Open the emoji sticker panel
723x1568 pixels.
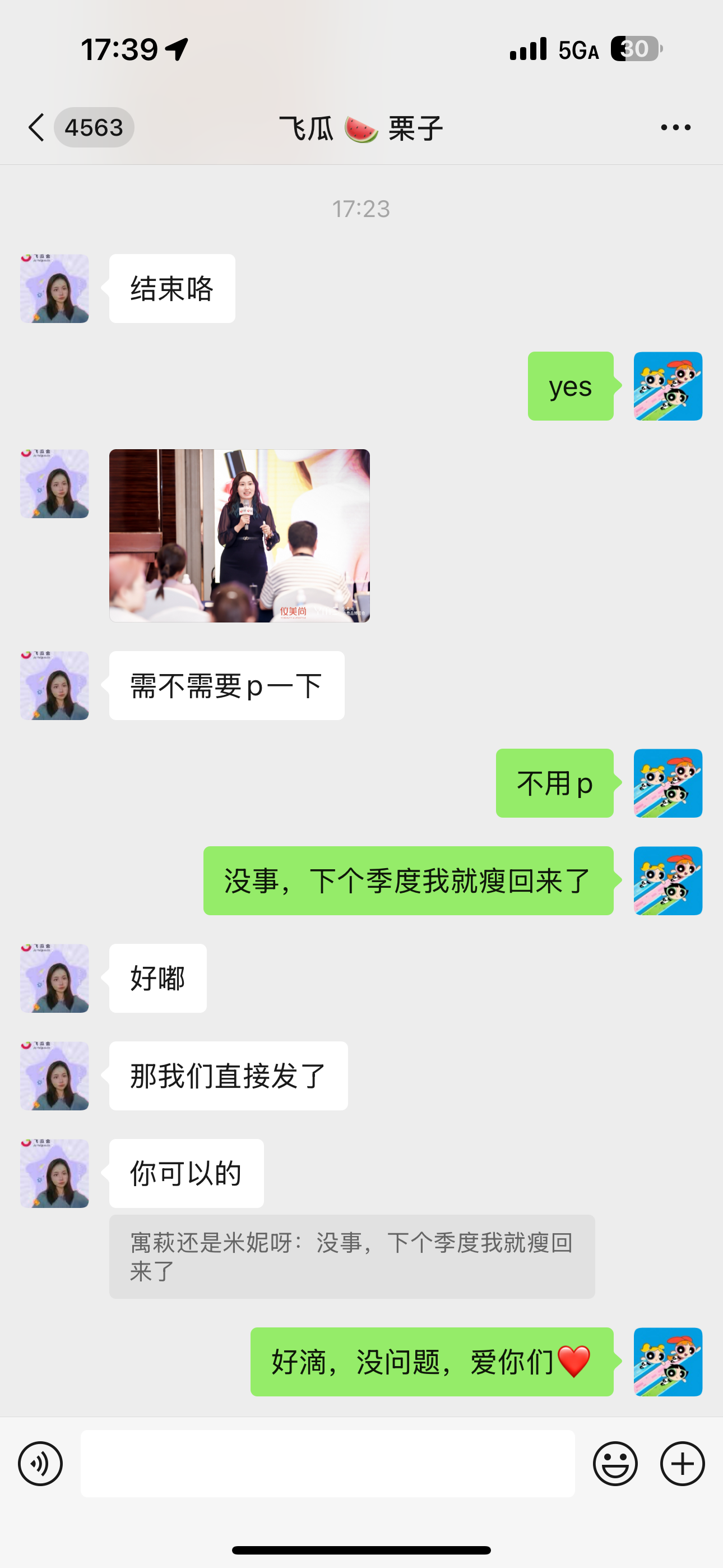pyautogui.click(x=615, y=1463)
